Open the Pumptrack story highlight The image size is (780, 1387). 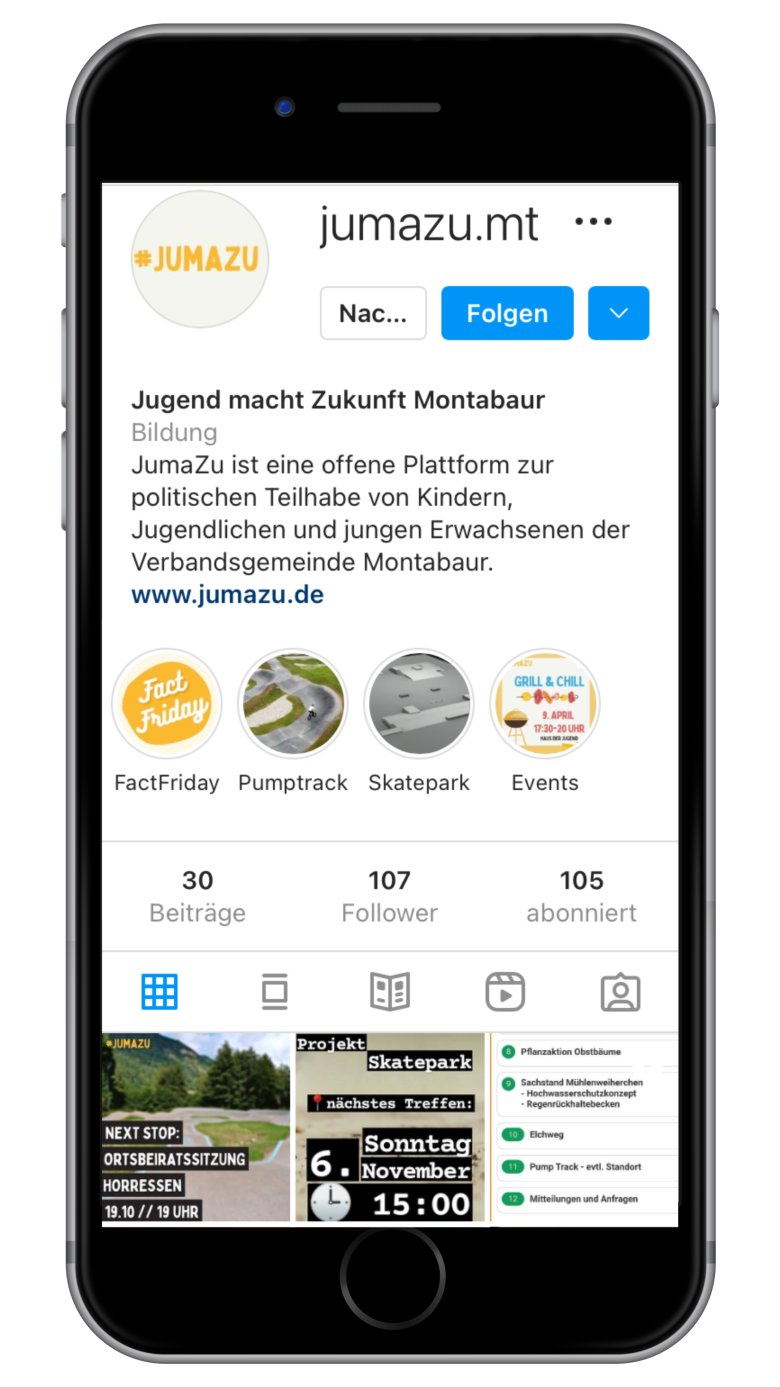point(292,703)
